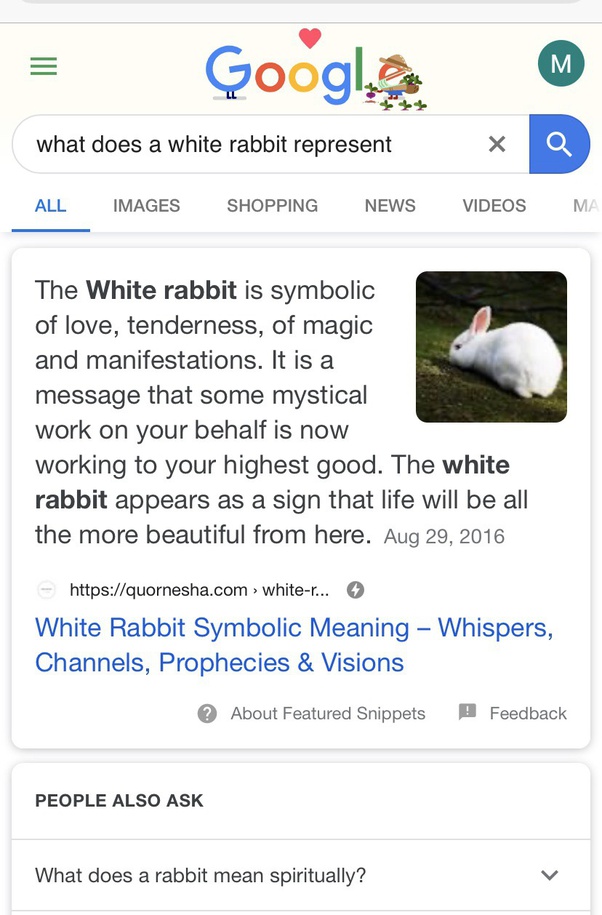Clear the search query text
Screen dimensions: 602x915
click(497, 144)
